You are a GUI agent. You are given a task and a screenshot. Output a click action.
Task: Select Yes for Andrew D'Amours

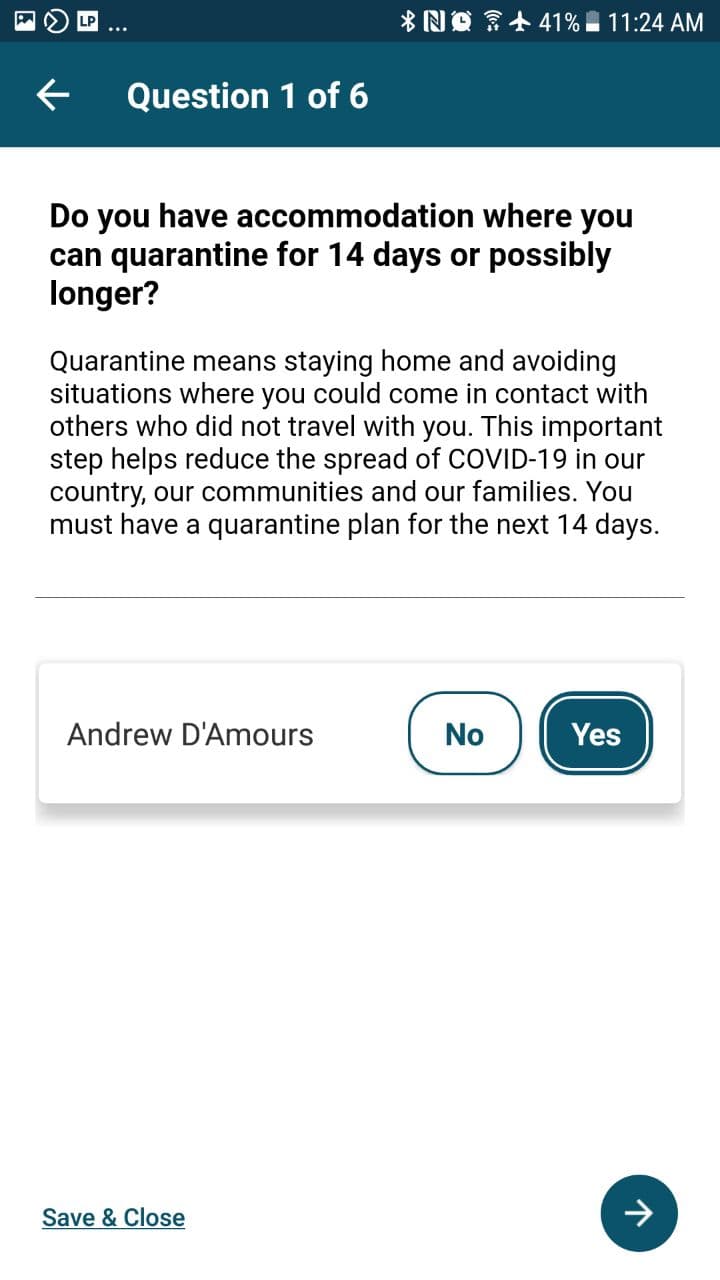(x=596, y=734)
